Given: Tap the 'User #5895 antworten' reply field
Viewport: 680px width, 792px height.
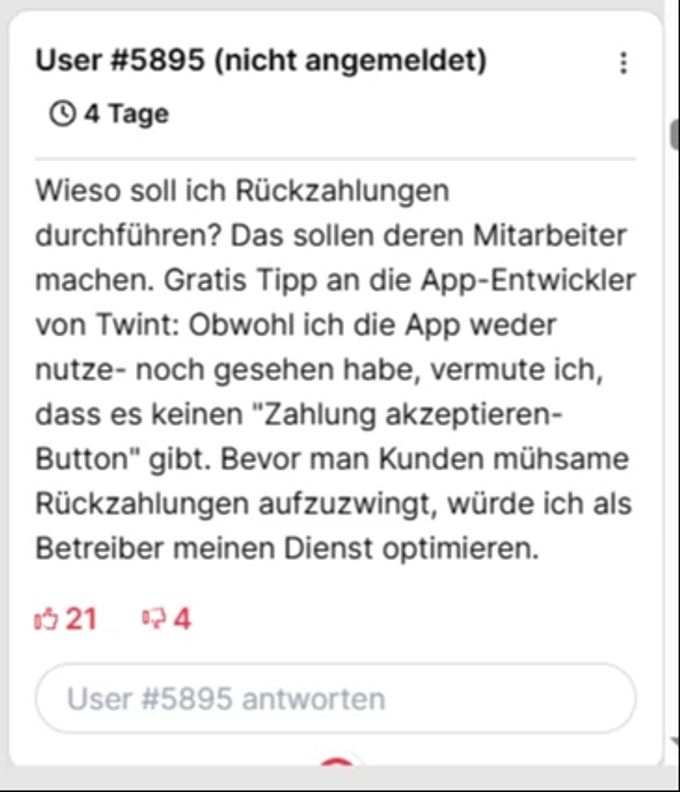Looking at the screenshot, I should [x=335, y=698].
